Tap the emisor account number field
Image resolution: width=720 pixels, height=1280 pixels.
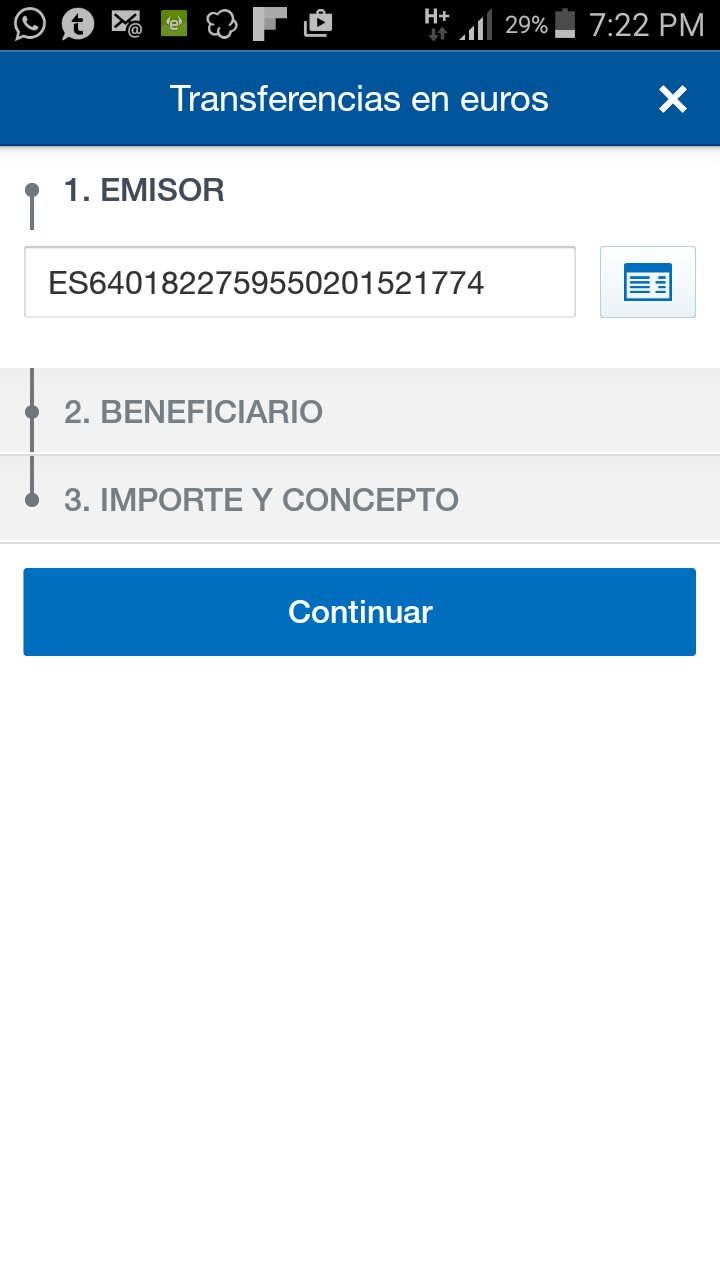[x=299, y=283]
